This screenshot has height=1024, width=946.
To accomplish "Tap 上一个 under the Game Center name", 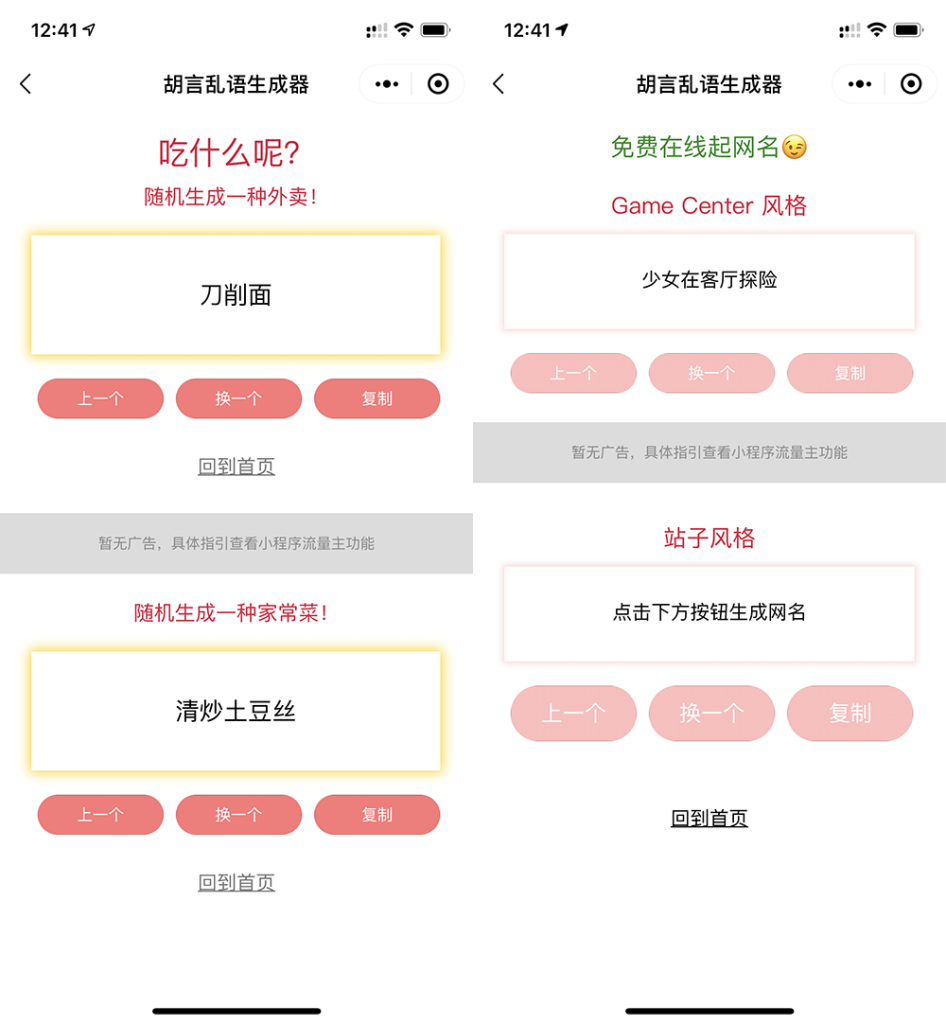I will [x=573, y=373].
